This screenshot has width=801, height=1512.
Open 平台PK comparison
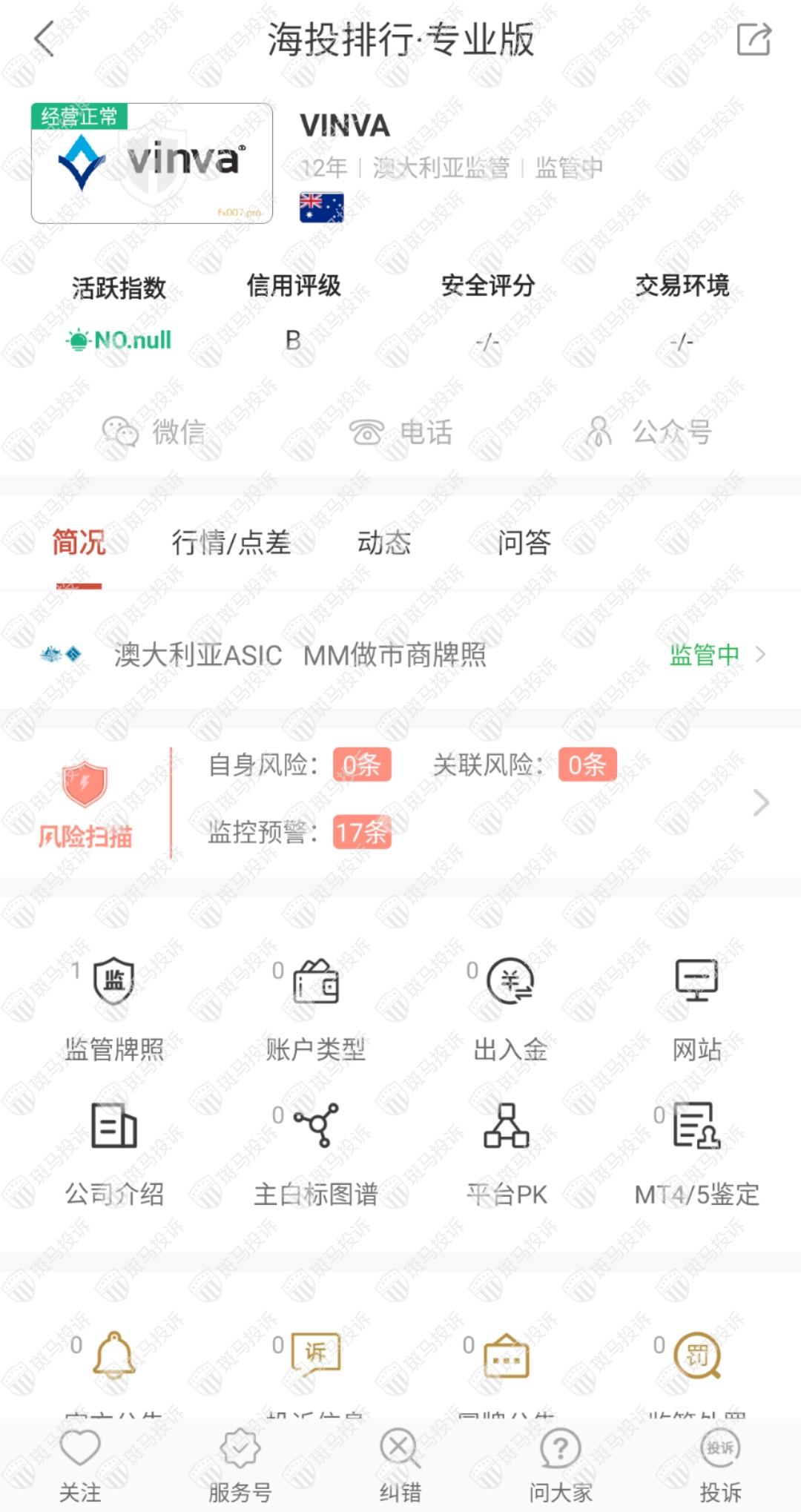pos(507,1153)
